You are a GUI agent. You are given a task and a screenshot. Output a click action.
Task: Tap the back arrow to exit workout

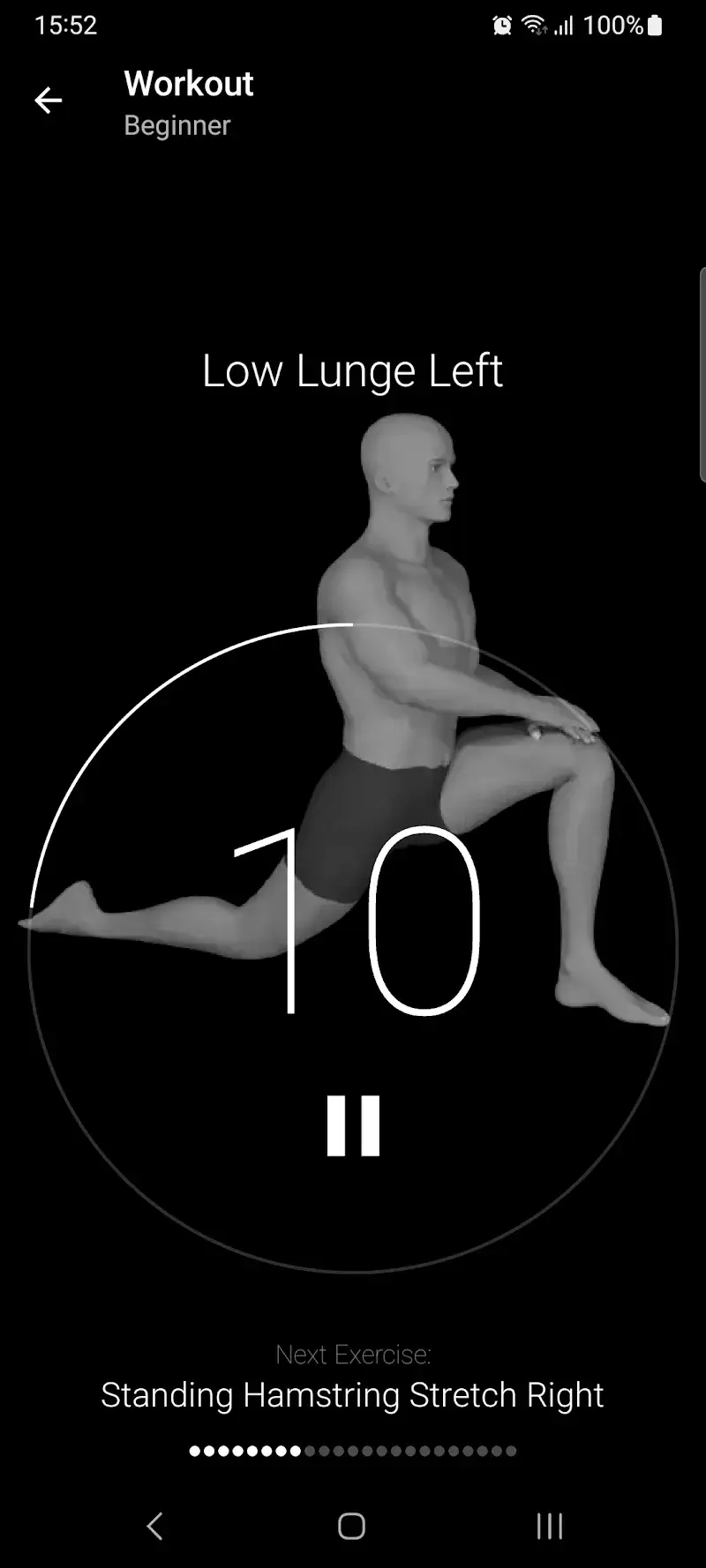49,101
